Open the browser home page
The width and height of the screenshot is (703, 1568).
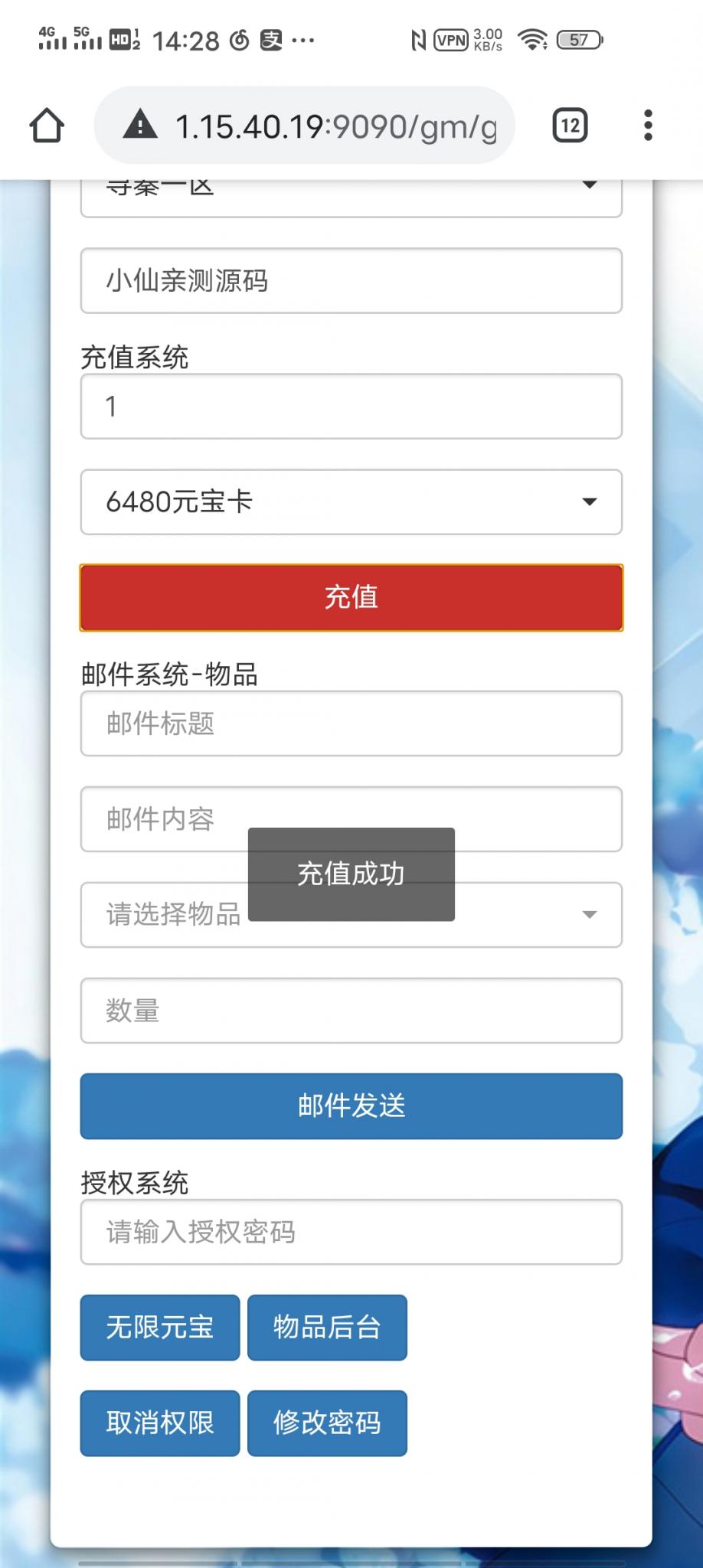[x=47, y=126]
